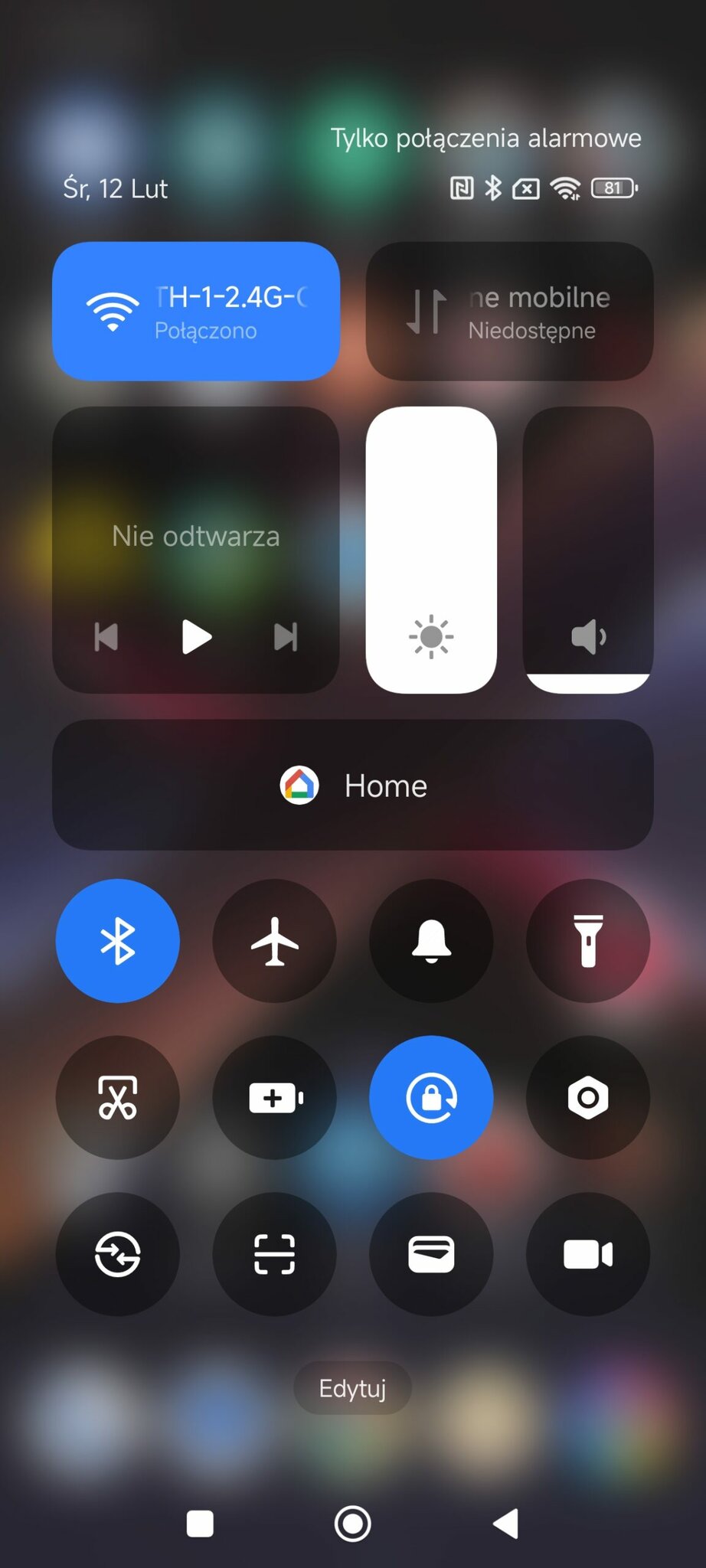706x1568 pixels.
Task: Tap the brightness slider
Action: coord(431,549)
